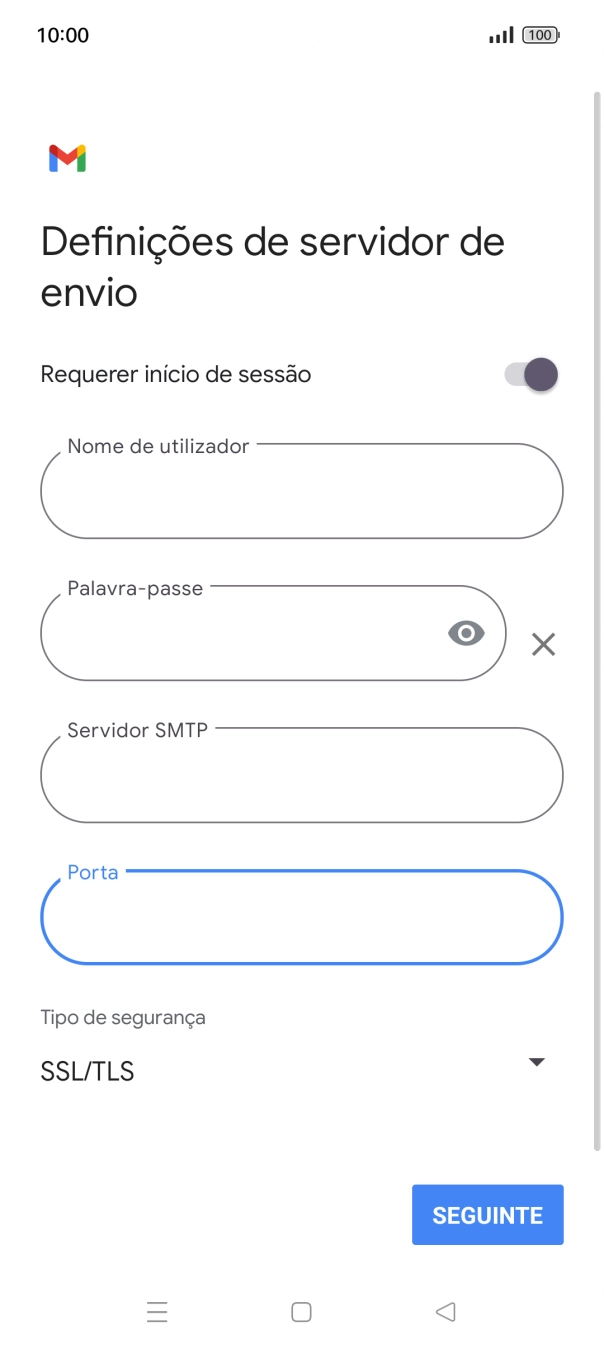
Task: Open recent apps from the navigation bar
Action: point(157,1312)
